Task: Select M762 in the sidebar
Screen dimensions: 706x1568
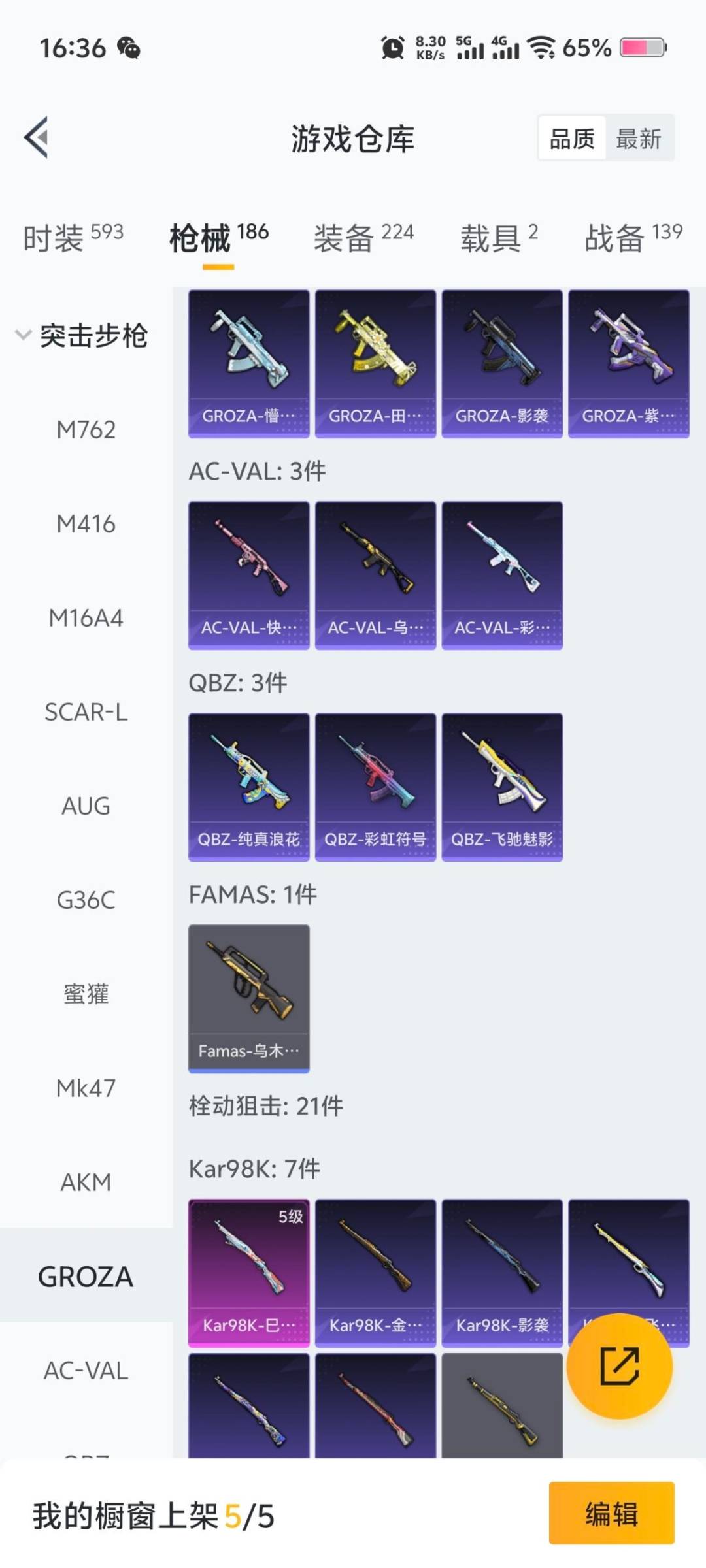Action: click(86, 430)
